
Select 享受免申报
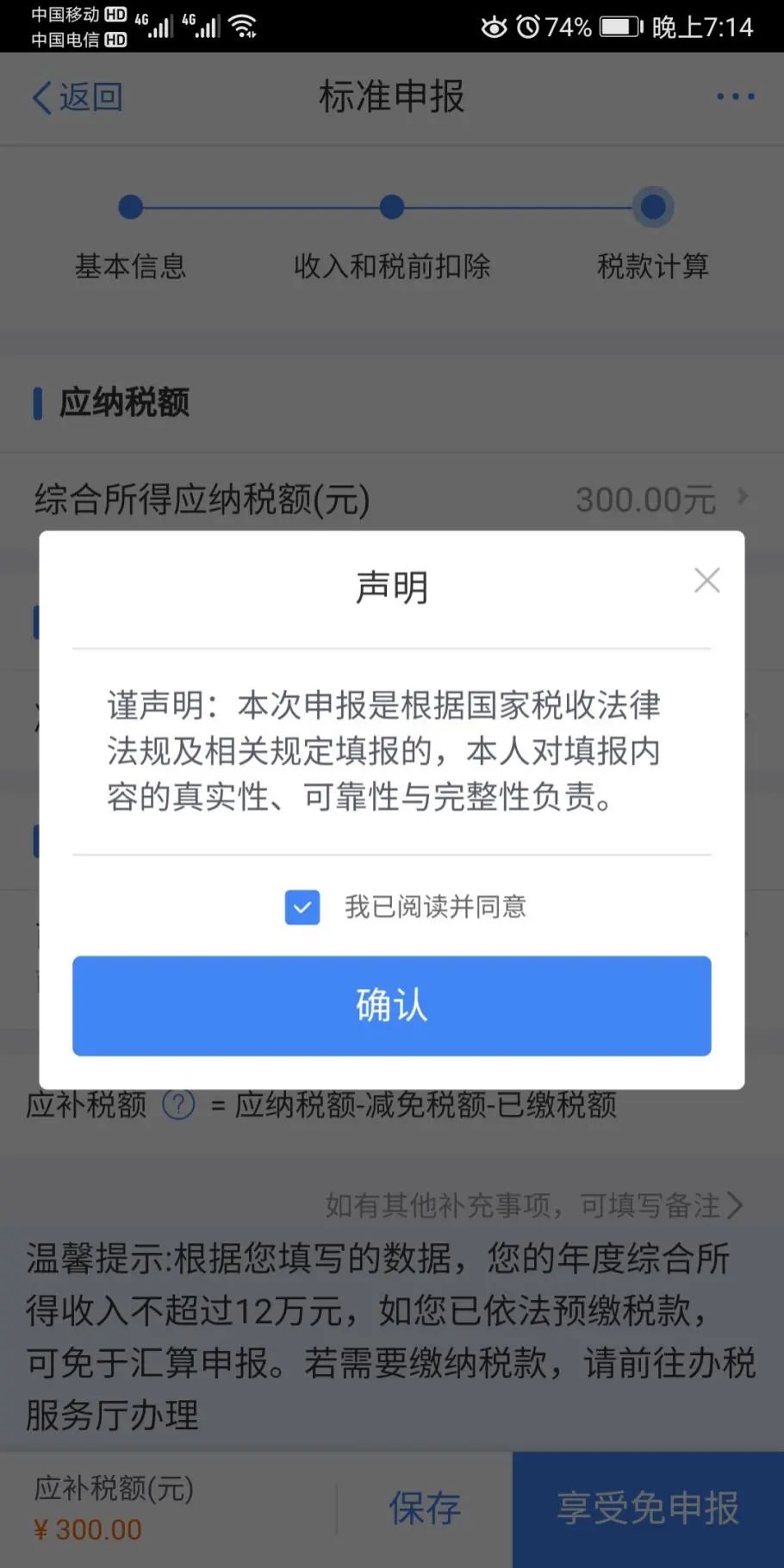[x=648, y=1509]
